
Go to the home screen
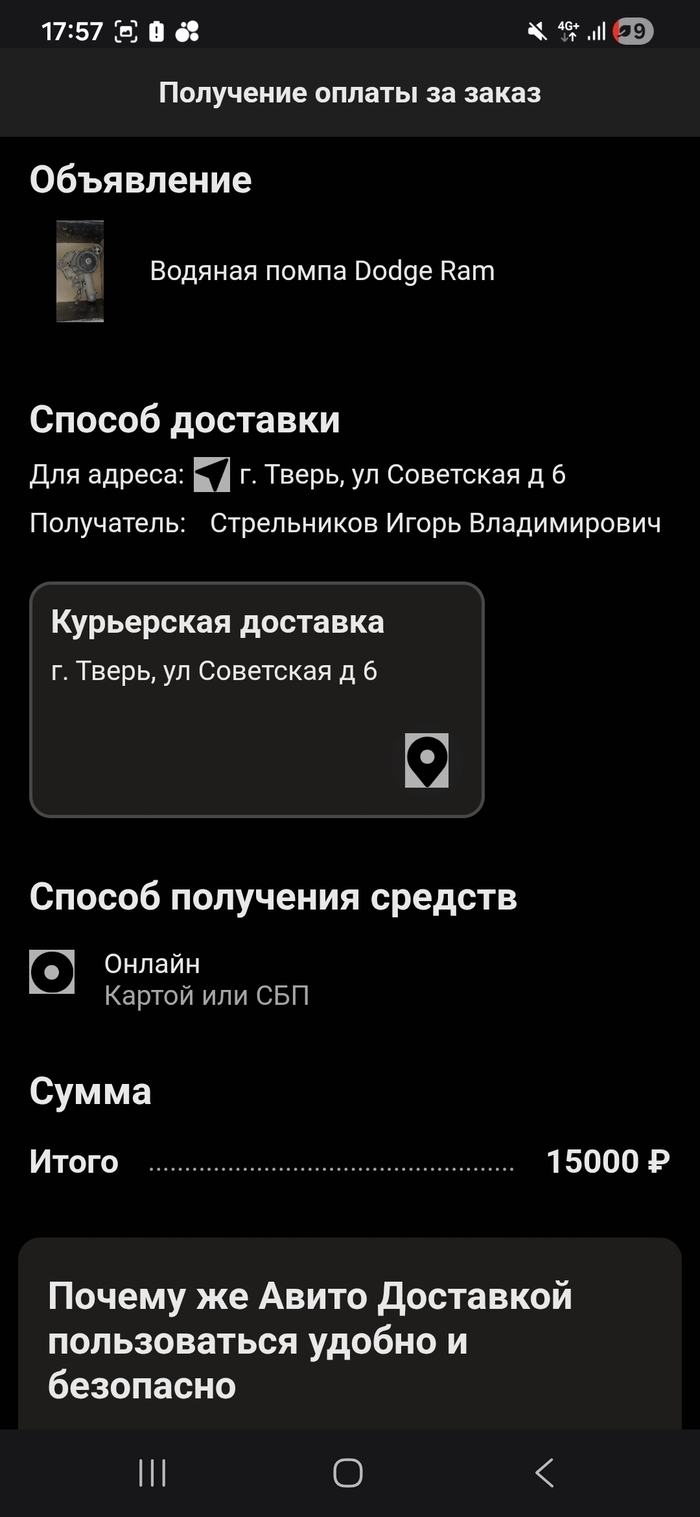coord(348,1472)
